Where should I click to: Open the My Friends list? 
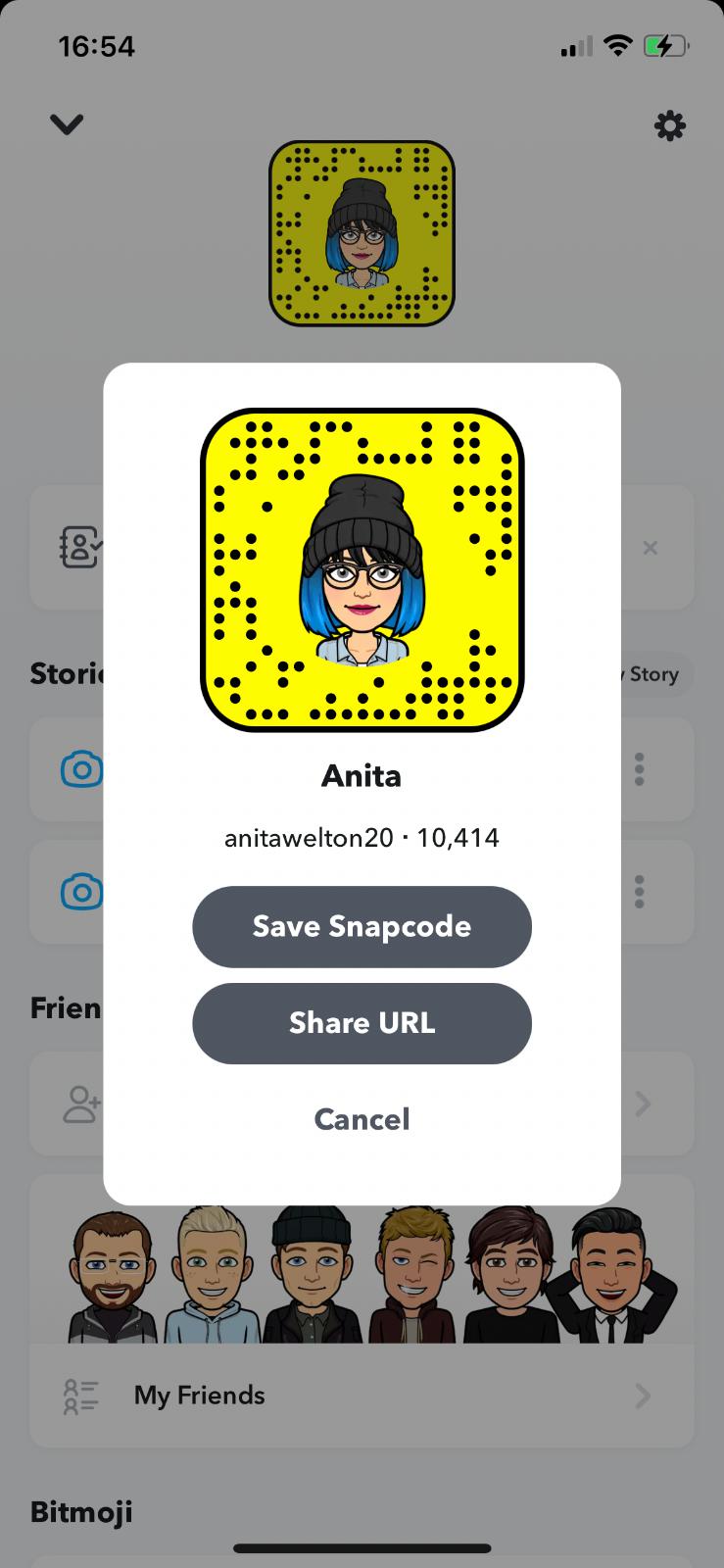pyautogui.click(x=362, y=1396)
